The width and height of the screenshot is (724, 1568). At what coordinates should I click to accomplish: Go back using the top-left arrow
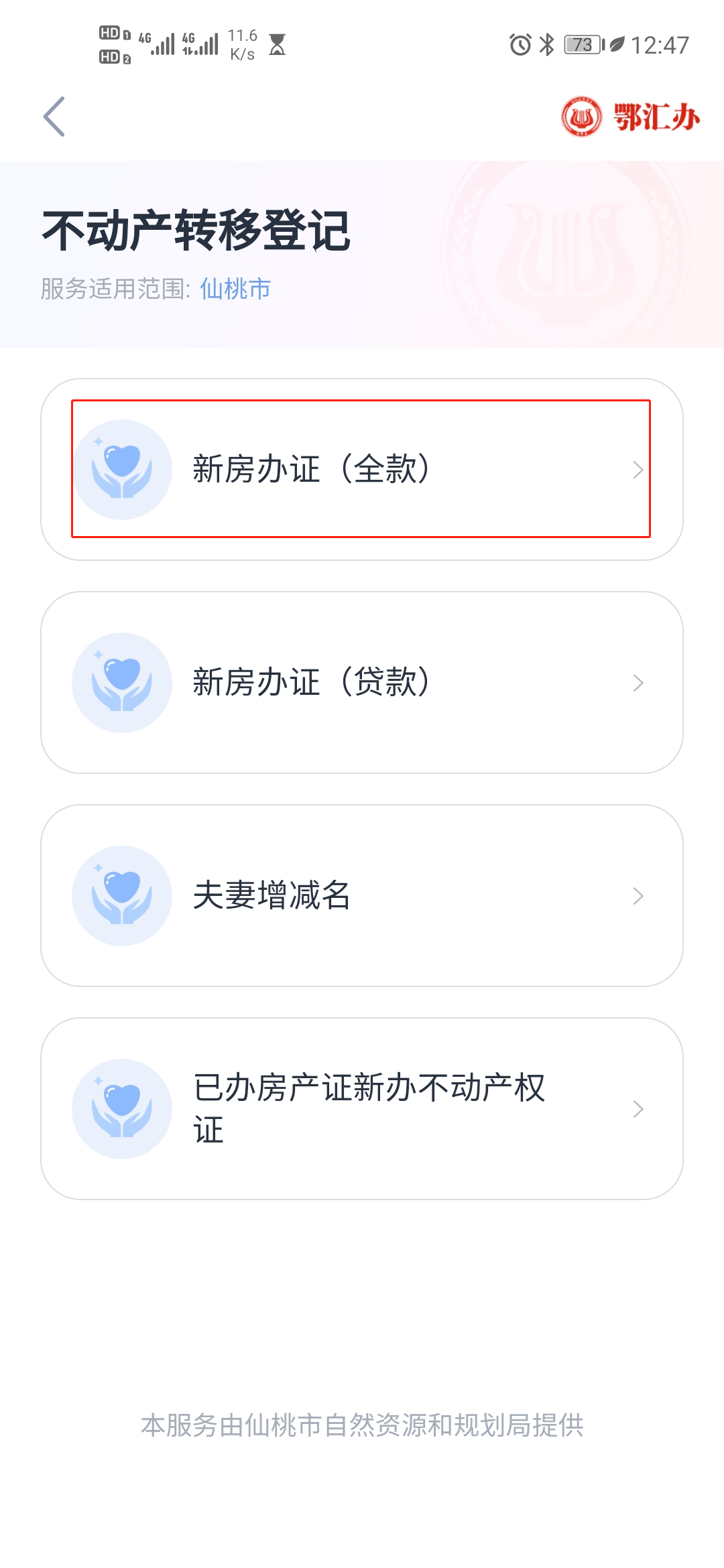54,117
